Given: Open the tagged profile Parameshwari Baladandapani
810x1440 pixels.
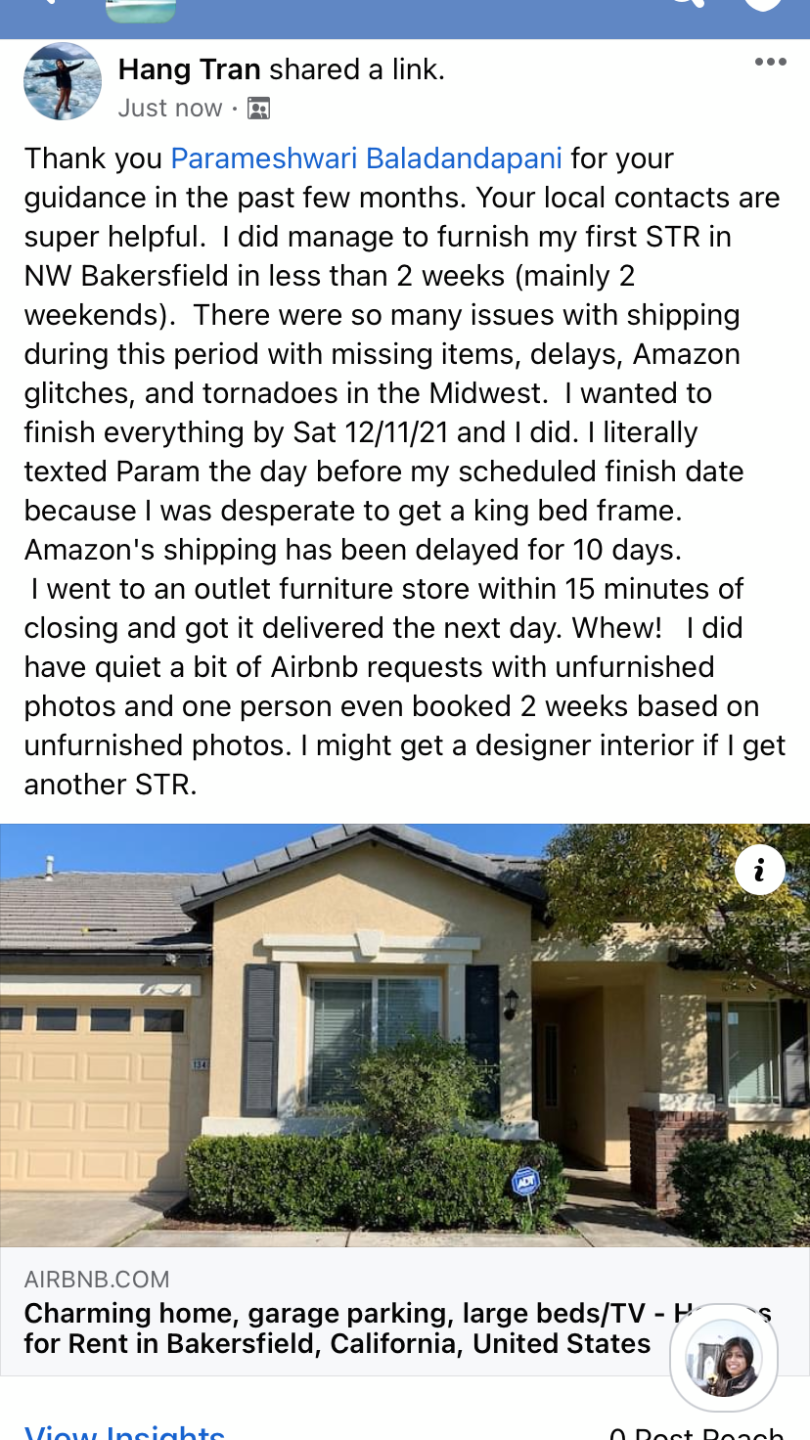Looking at the screenshot, I should [x=366, y=158].
